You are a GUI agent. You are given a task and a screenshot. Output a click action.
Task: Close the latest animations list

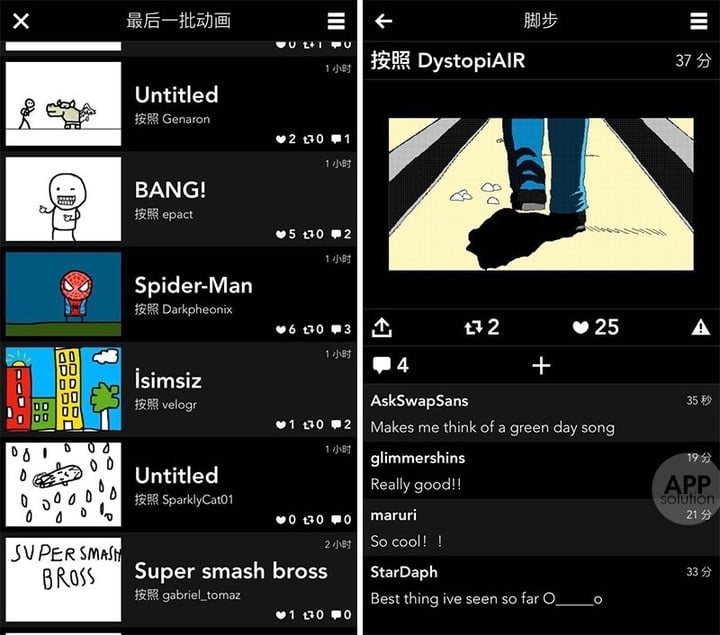click(20, 21)
